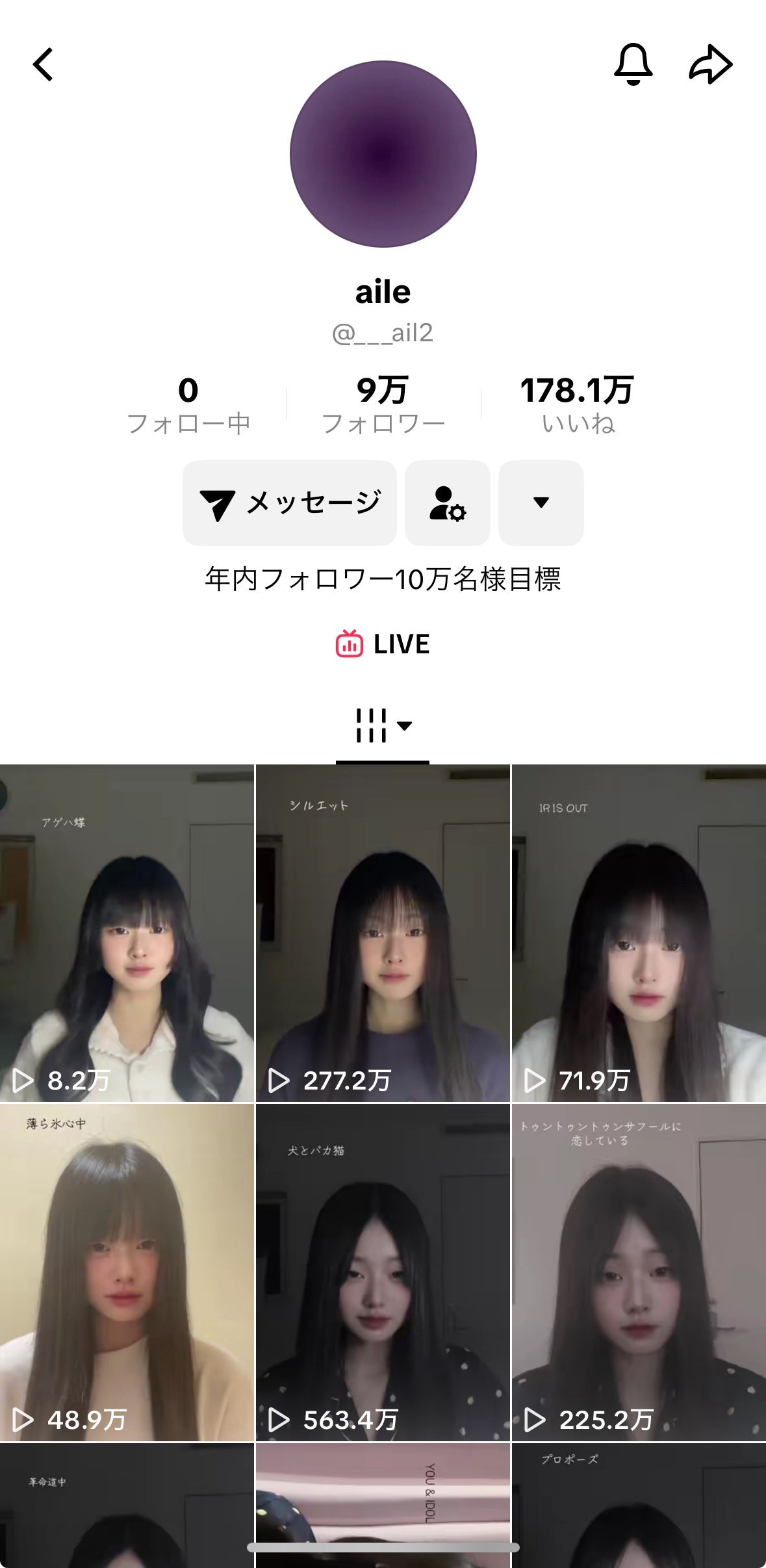Open the videos grid sort tab

383,725
